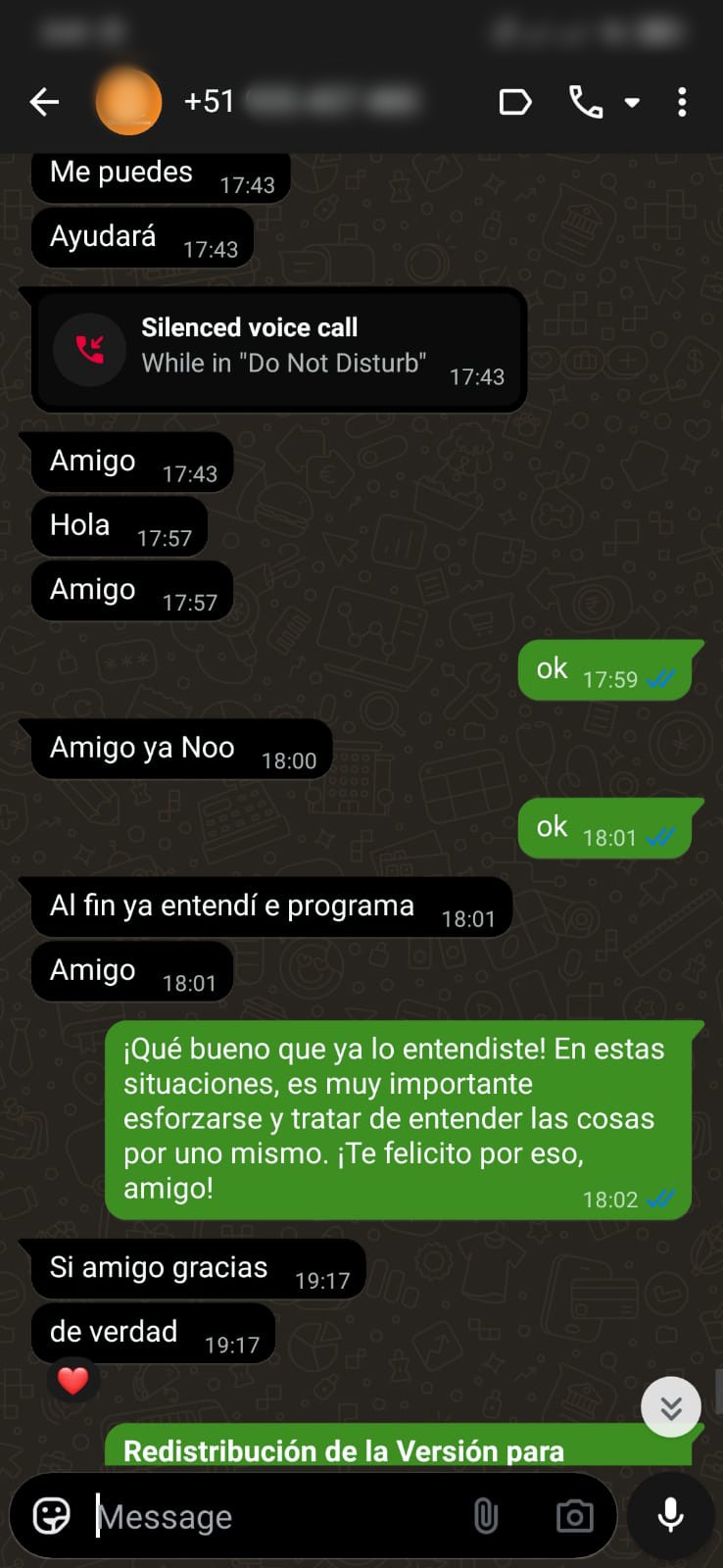
Task: Open the camera from message bar
Action: tap(574, 1516)
